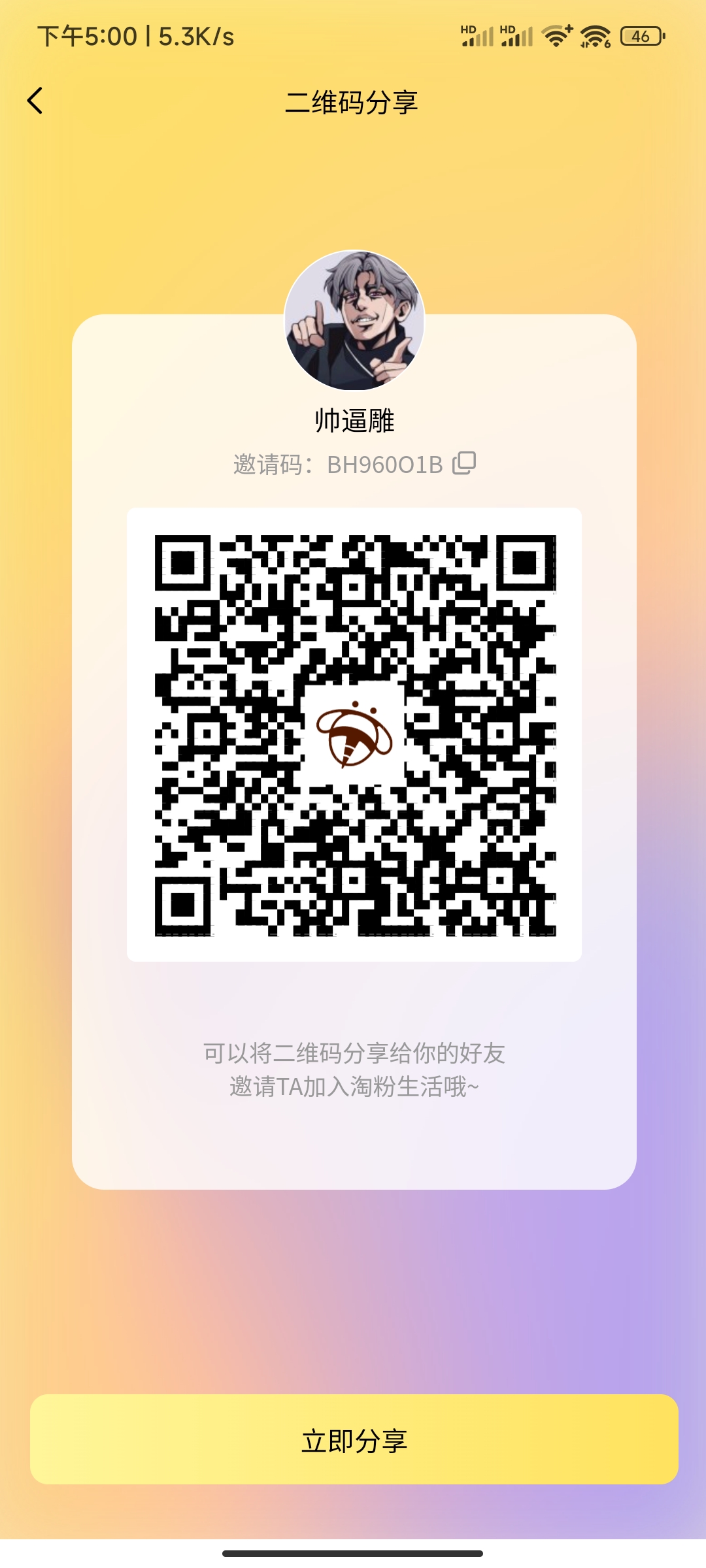Viewport: 706px width, 1568px height.
Task: Click the bee logo inside the QR code
Action: point(354,738)
